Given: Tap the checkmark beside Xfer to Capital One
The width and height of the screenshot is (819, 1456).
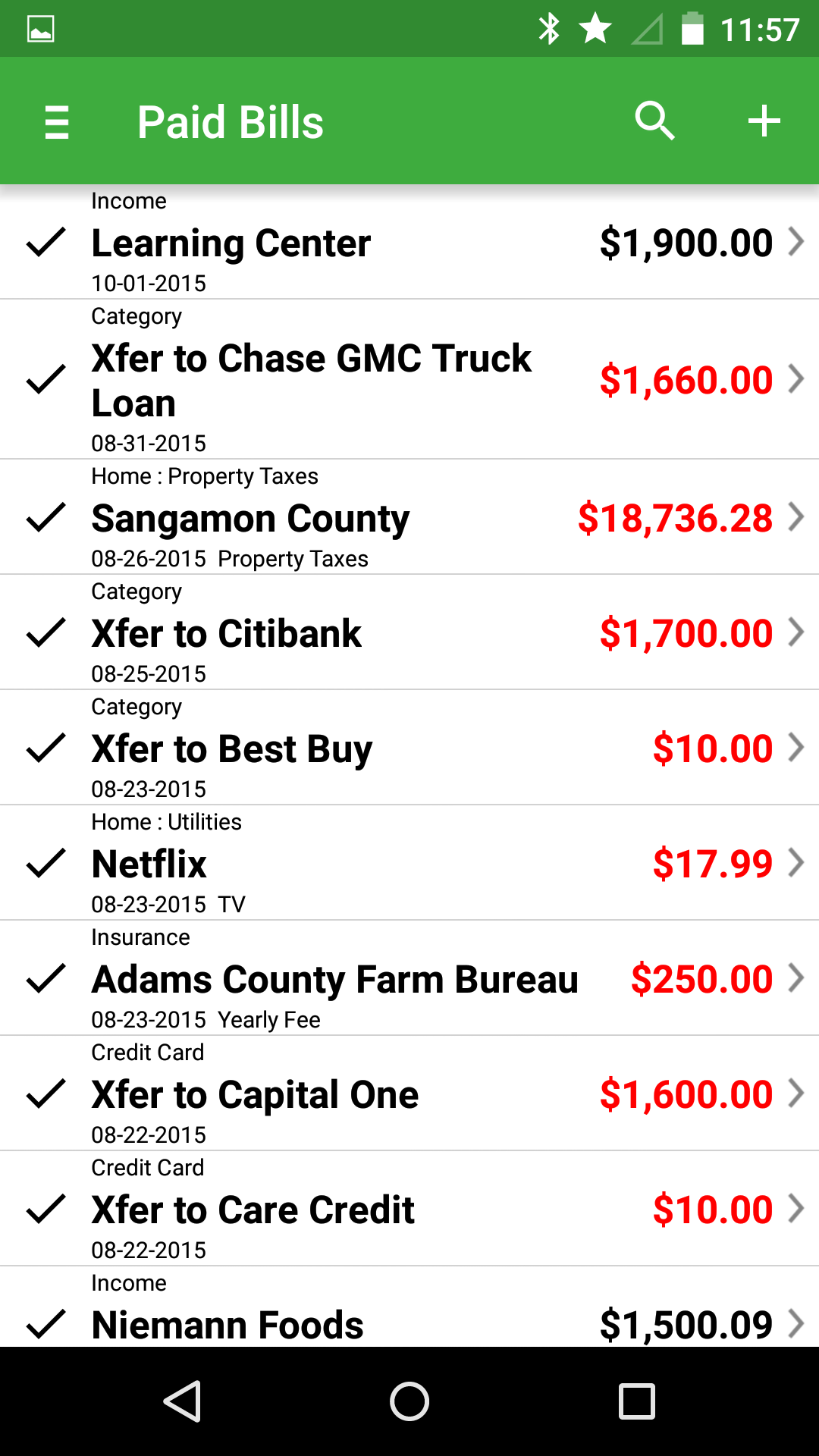Looking at the screenshot, I should coord(45,1094).
